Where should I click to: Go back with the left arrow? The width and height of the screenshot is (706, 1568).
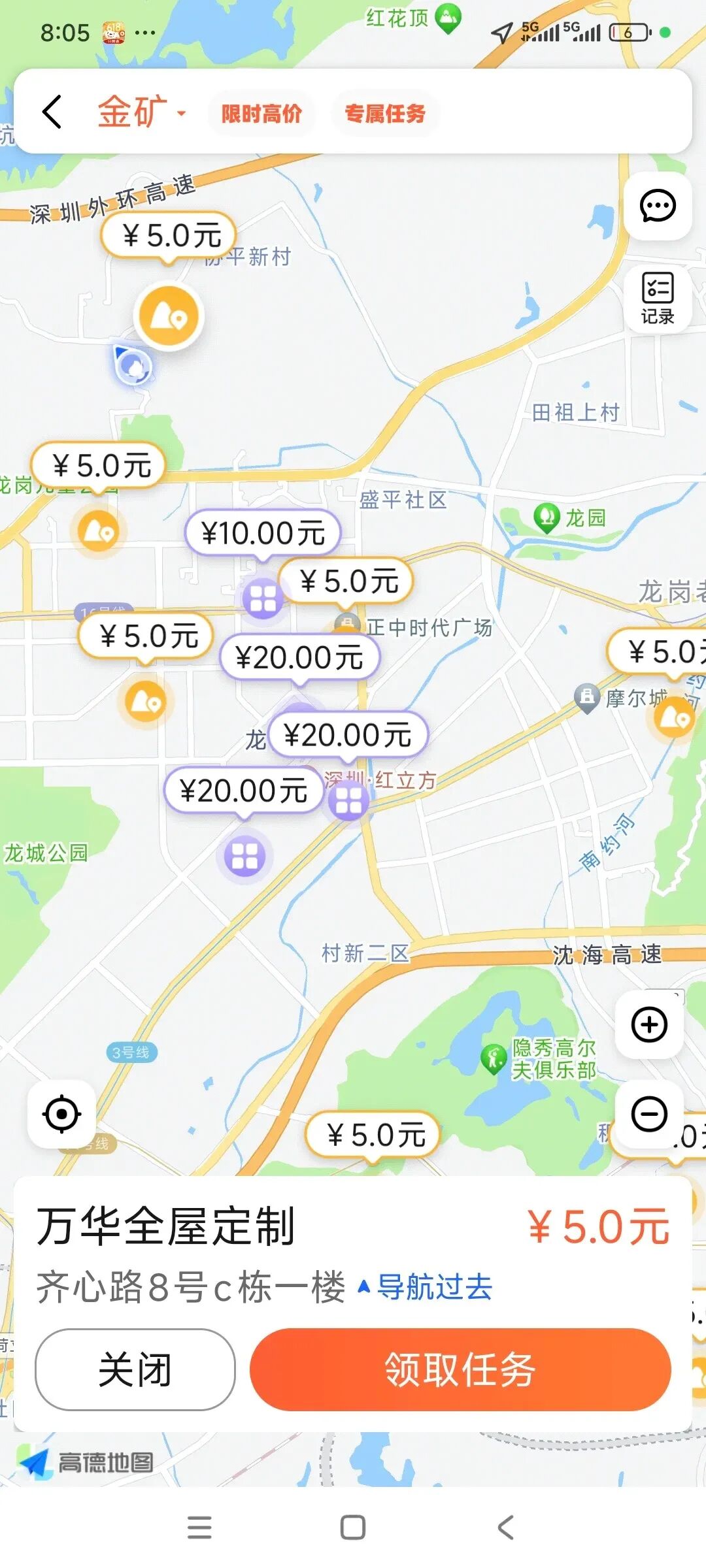51,112
